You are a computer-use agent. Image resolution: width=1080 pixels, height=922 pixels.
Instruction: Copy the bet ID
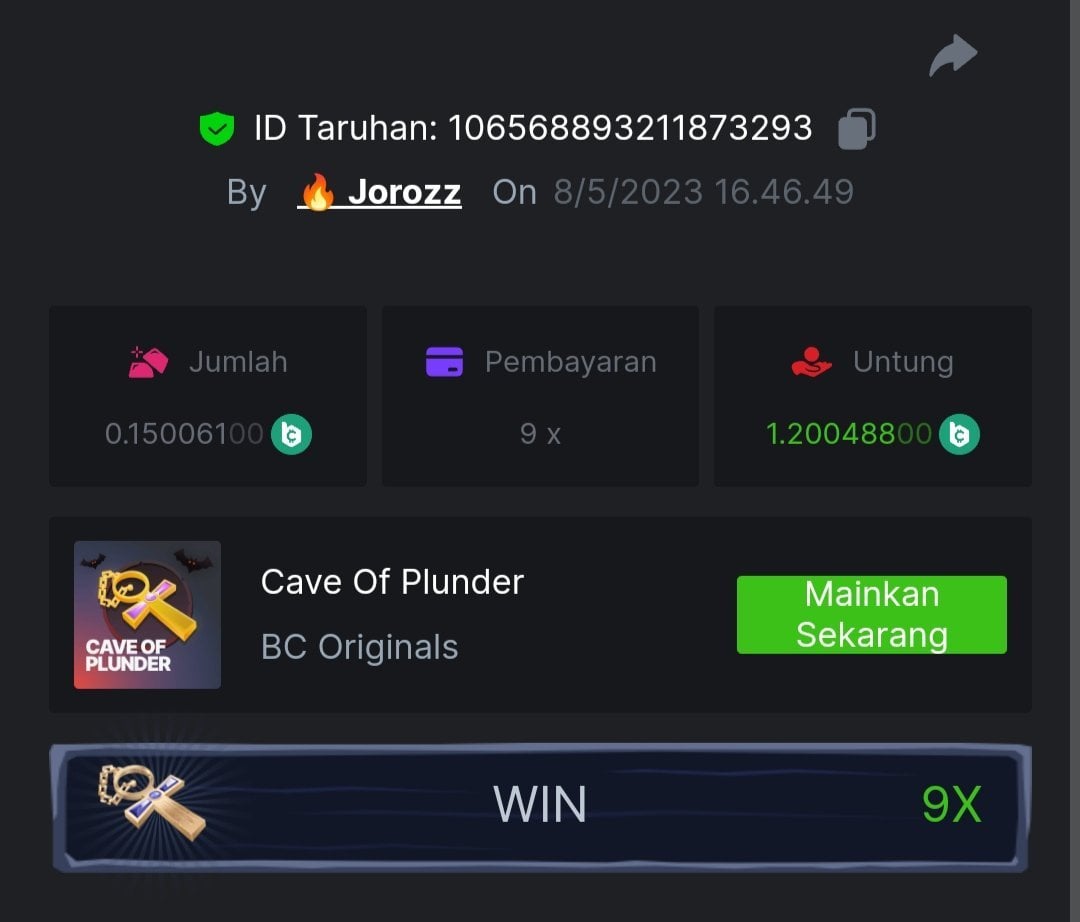(x=856, y=129)
